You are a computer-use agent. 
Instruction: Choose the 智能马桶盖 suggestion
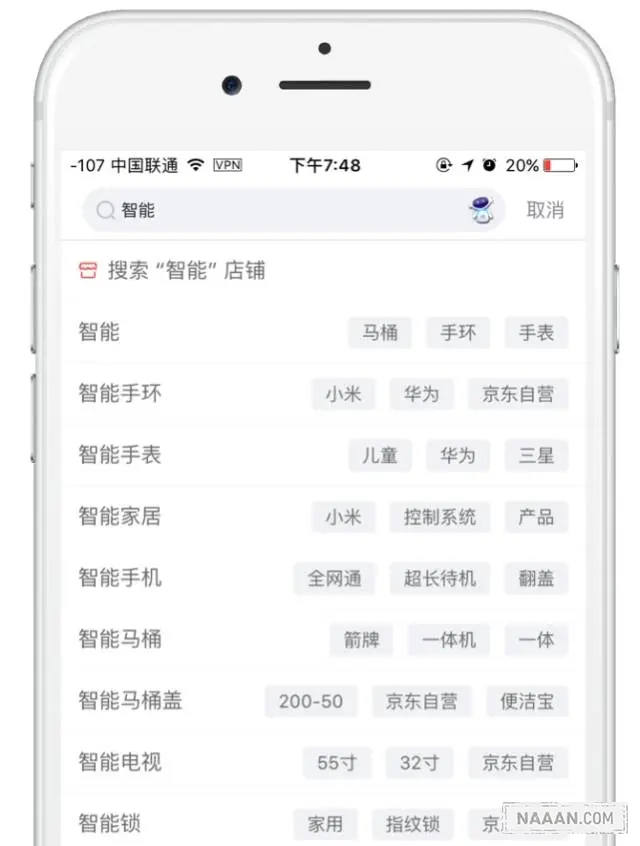131,701
